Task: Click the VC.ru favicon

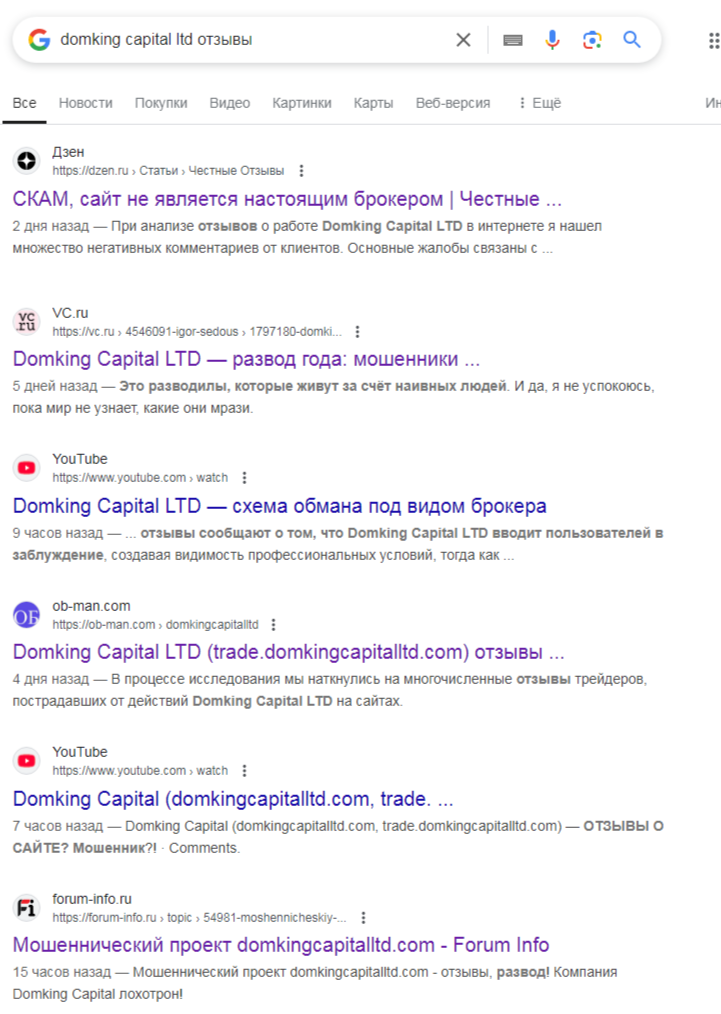Action: point(25,321)
